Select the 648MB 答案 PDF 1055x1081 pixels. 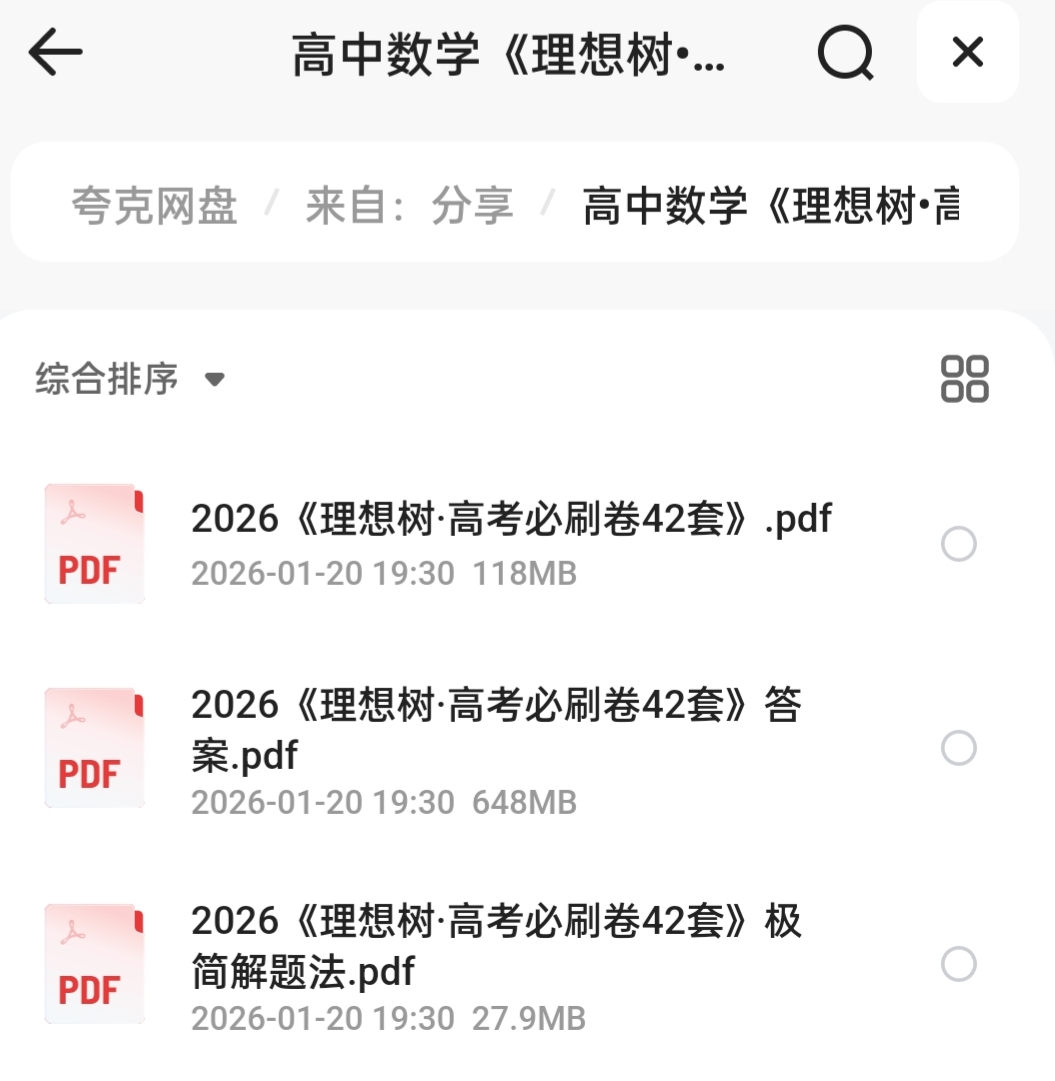click(959, 748)
